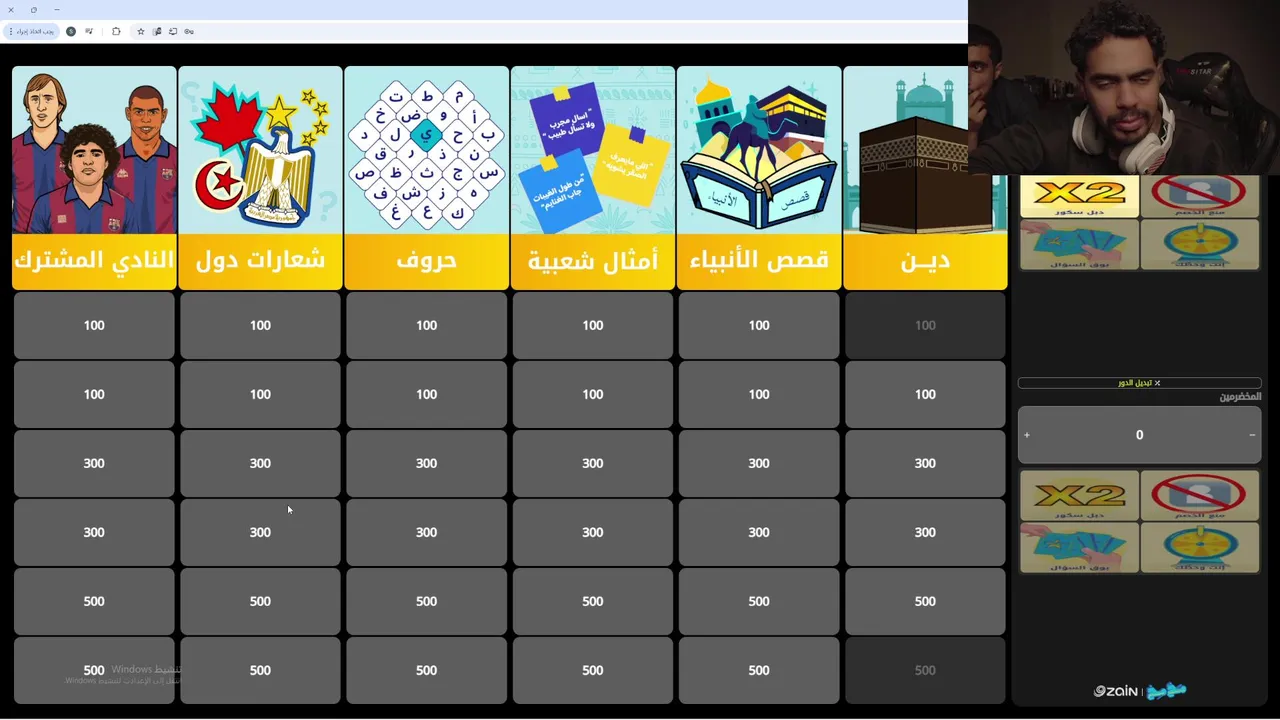
Task: Tap the switch-turn button تبديل الدور
Action: (x=1139, y=383)
